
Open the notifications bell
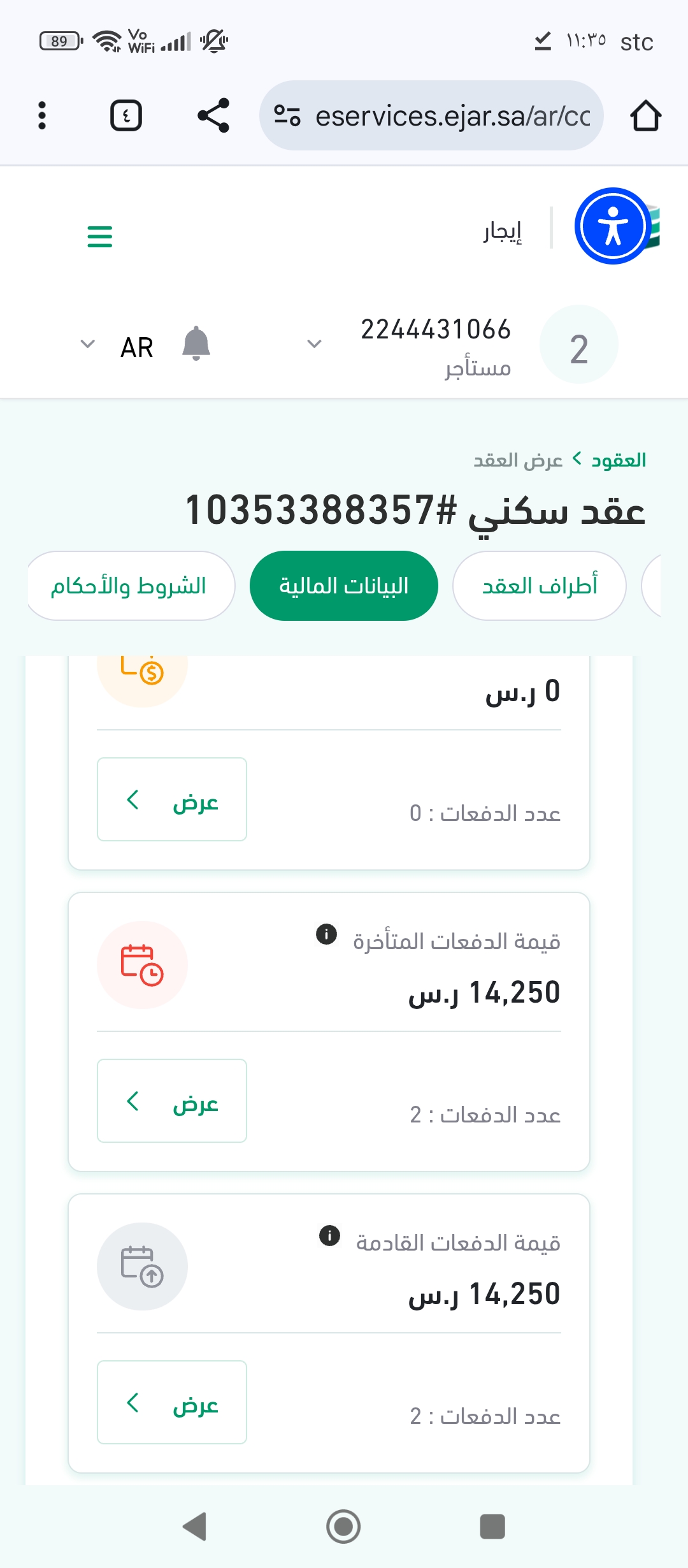196,344
